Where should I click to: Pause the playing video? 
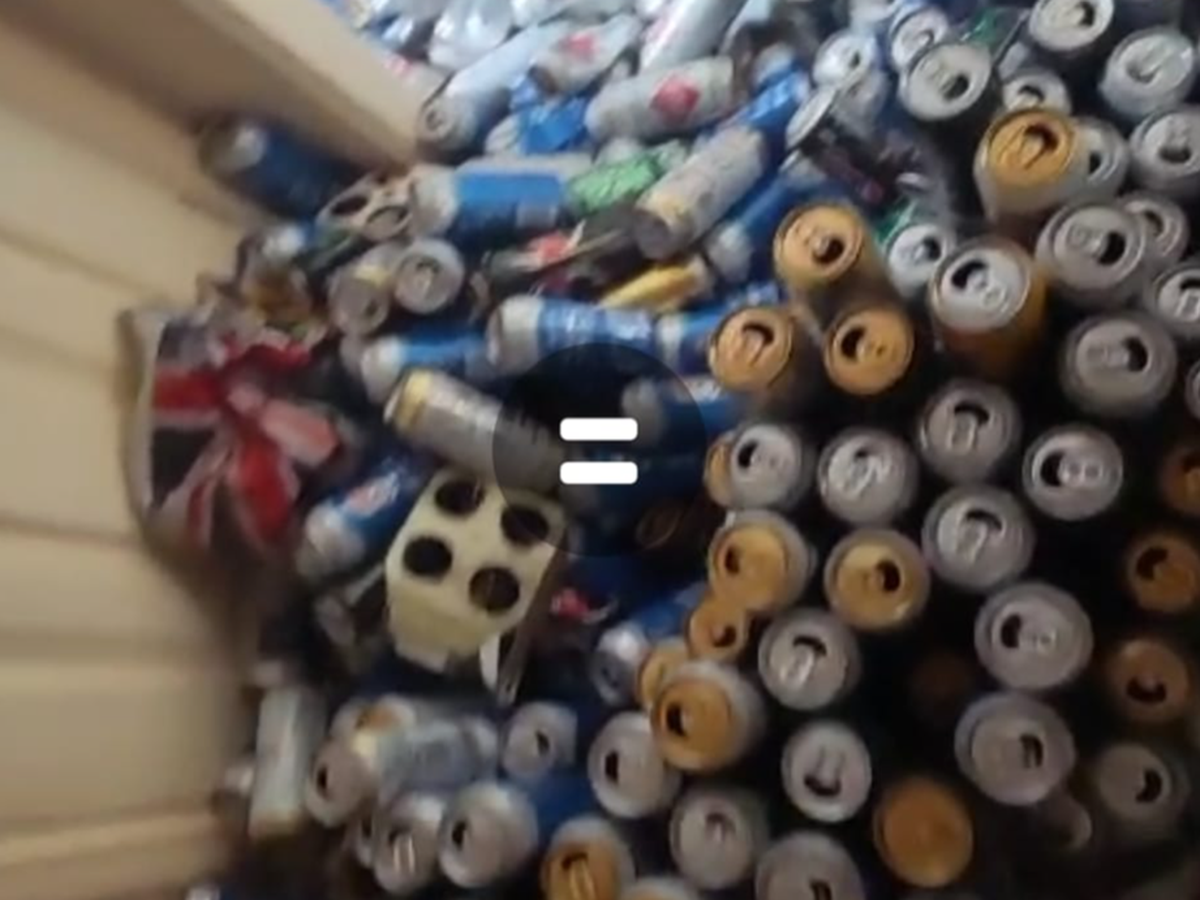tap(599, 451)
